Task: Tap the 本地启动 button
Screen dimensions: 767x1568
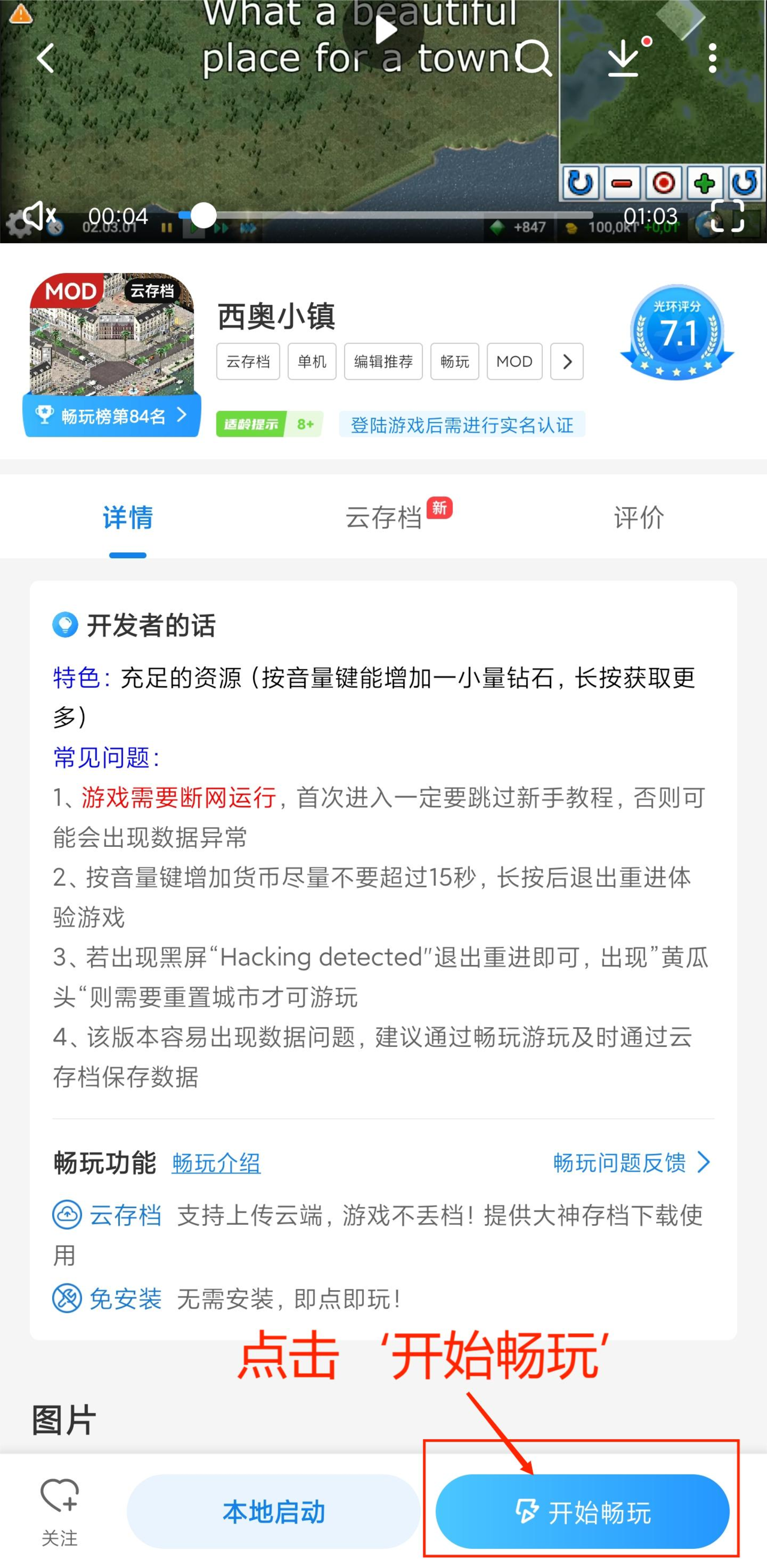Action: coord(273,1512)
